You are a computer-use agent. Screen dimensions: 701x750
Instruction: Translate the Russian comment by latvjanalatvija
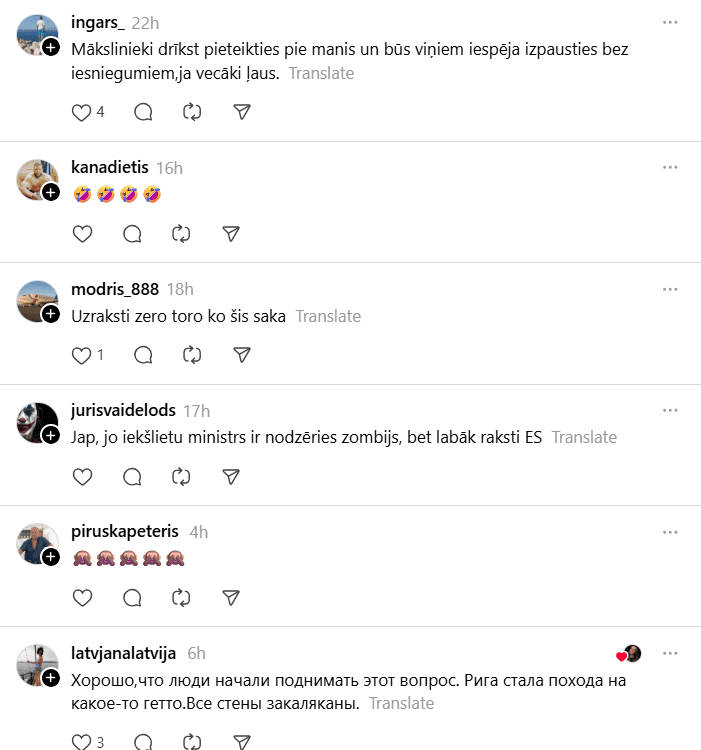pyautogui.click(x=401, y=703)
